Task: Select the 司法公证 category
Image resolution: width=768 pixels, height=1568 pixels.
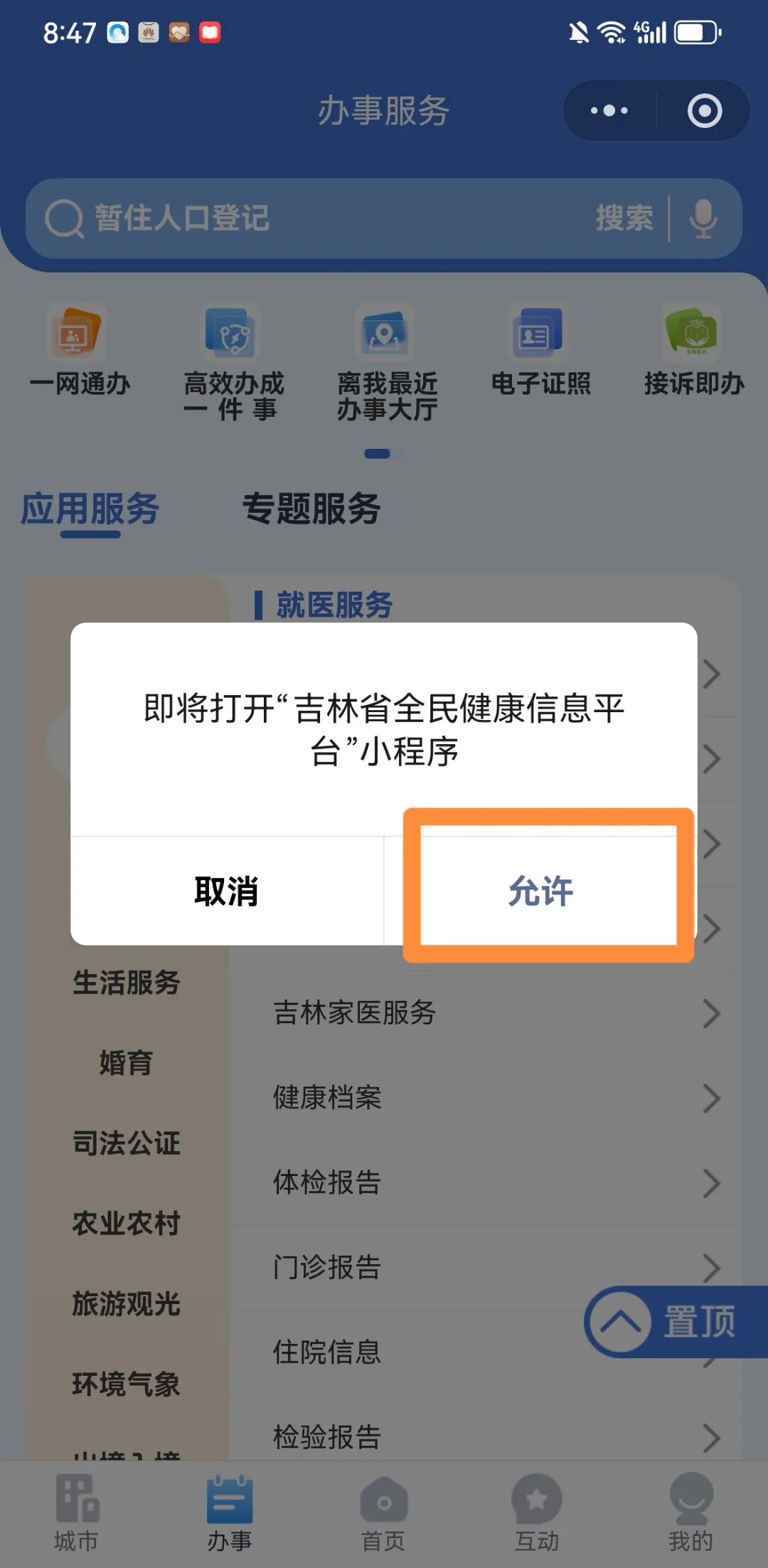Action: point(127,1143)
